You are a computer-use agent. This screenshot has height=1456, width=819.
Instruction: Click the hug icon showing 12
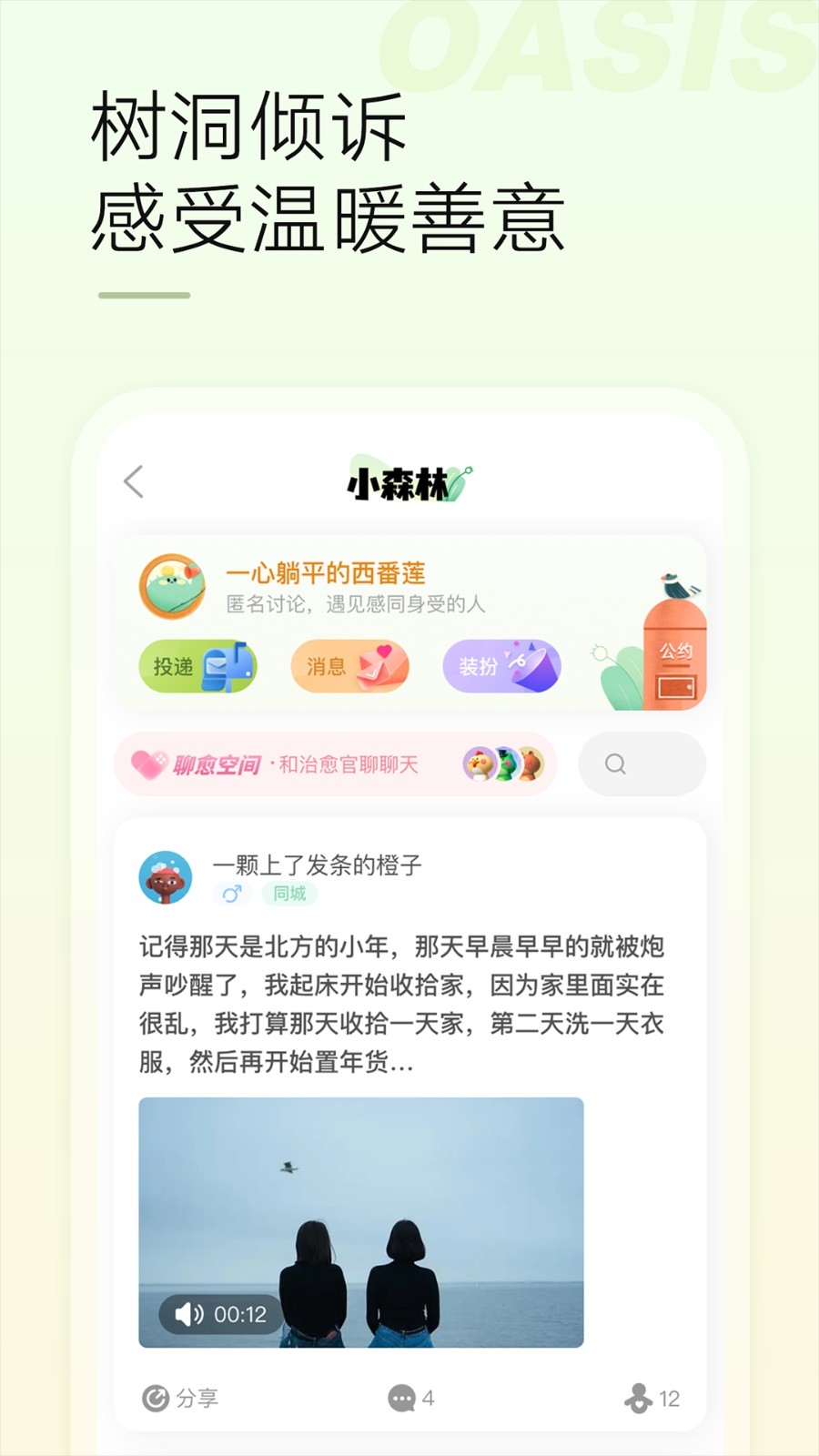(640, 1398)
